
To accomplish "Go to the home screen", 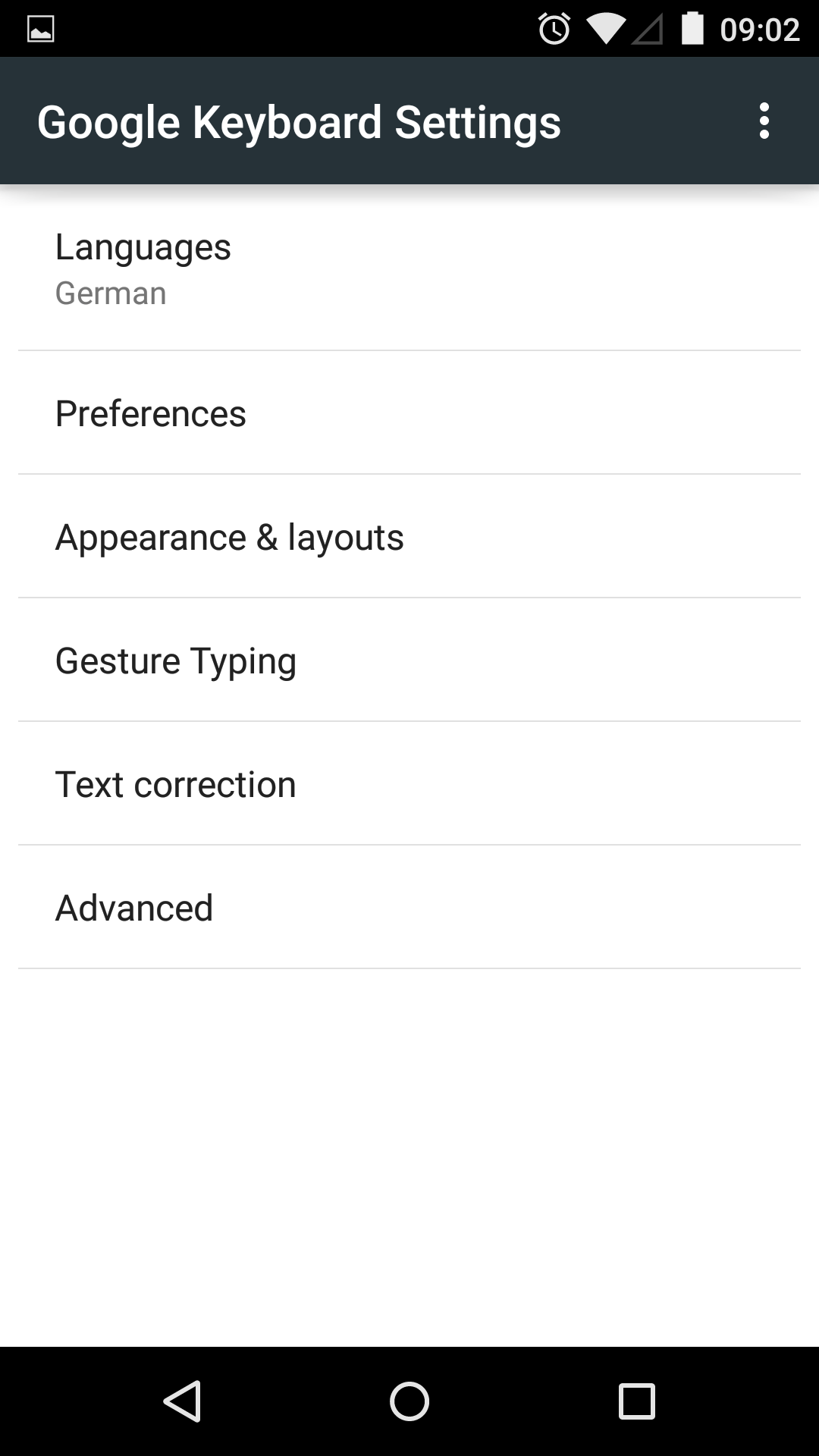I will point(409,1401).
